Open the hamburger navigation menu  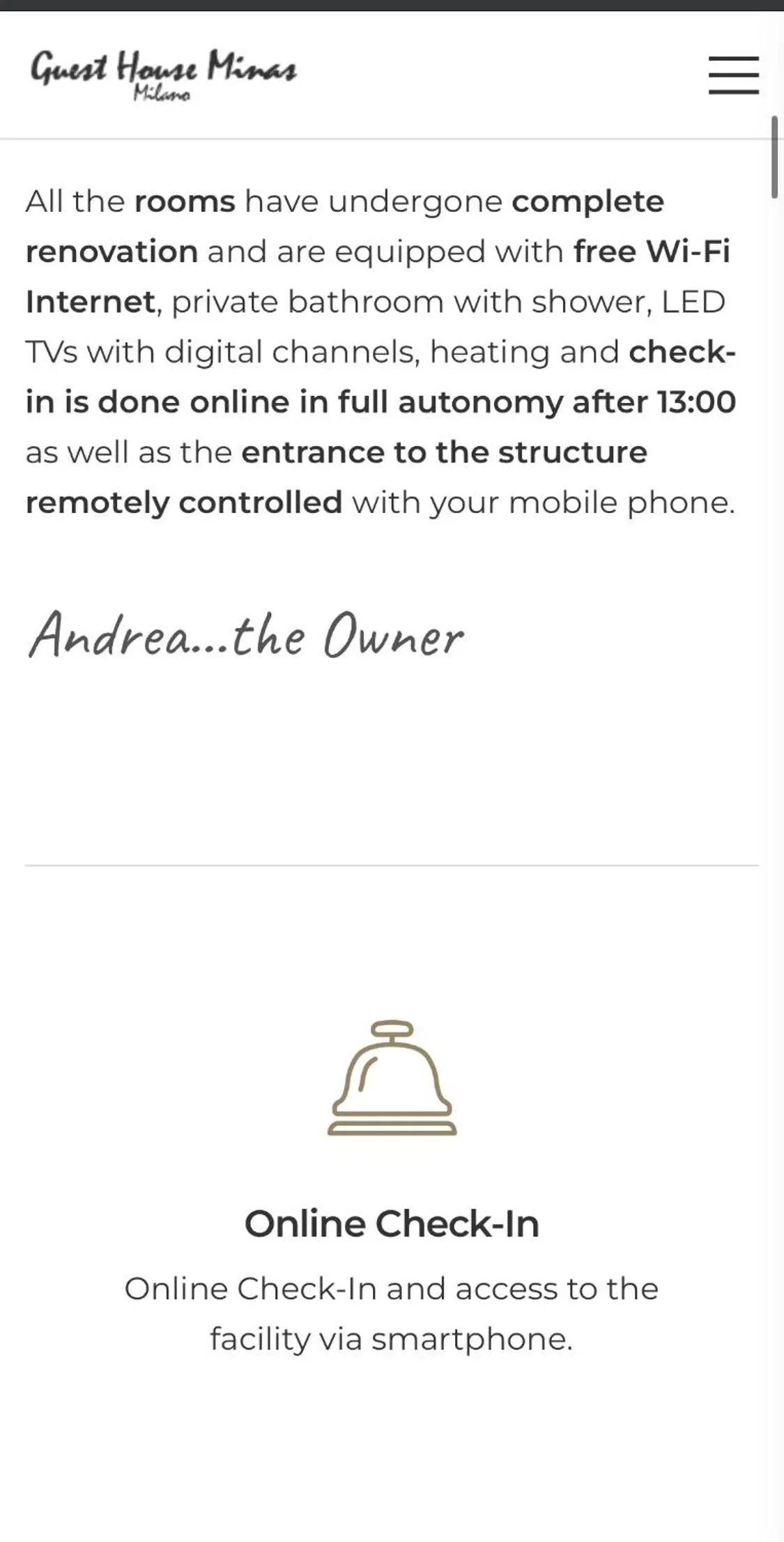pyautogui.click(x=733, y=75)
